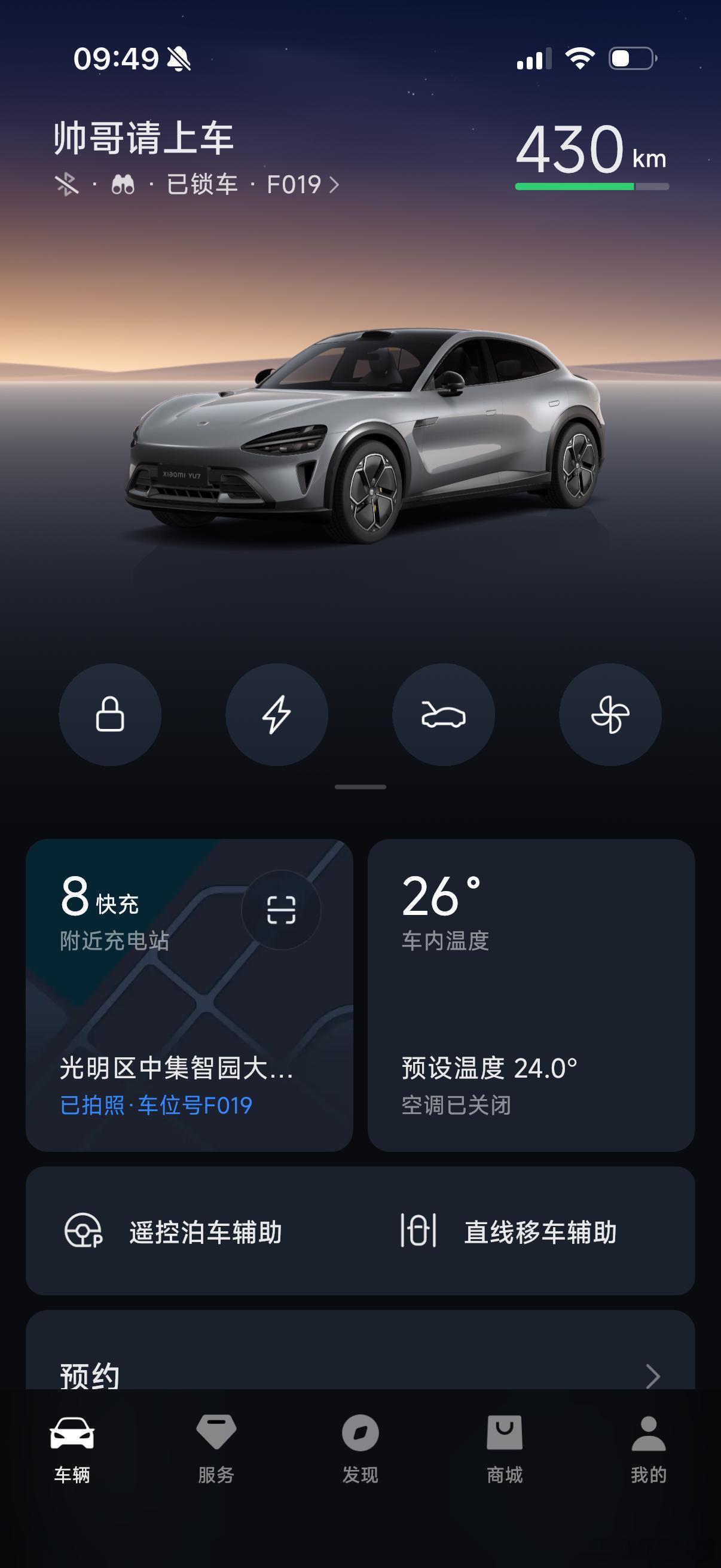Open the trunk using the car trunk icon

coord(444,716)
